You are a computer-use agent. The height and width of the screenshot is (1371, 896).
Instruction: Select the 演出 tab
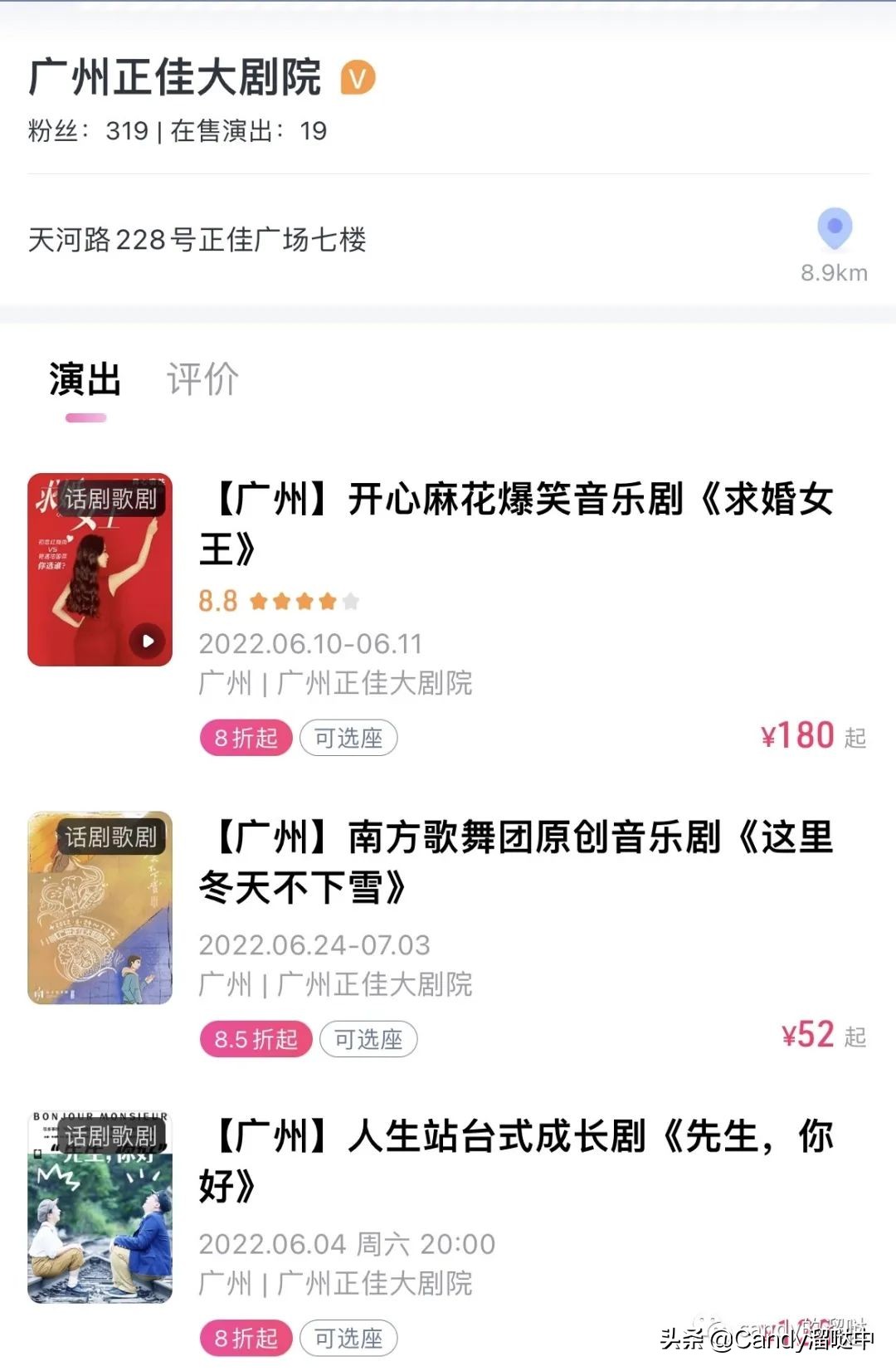tap(85, 378)
